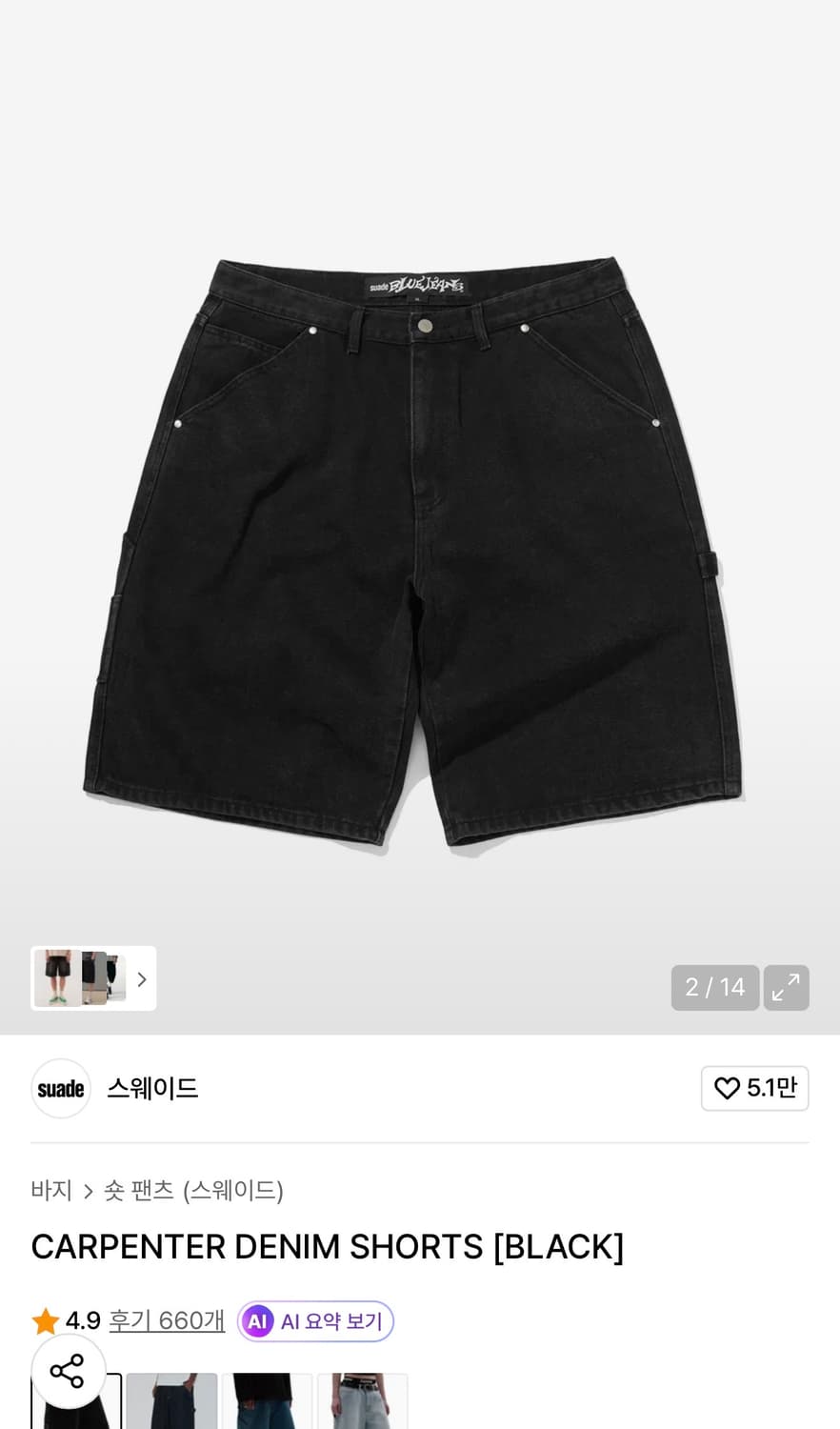Expand product photo to fullscreen view
Image resolution: width=840 pixels, height=1429 pixels.
click(x=786, y=987)
